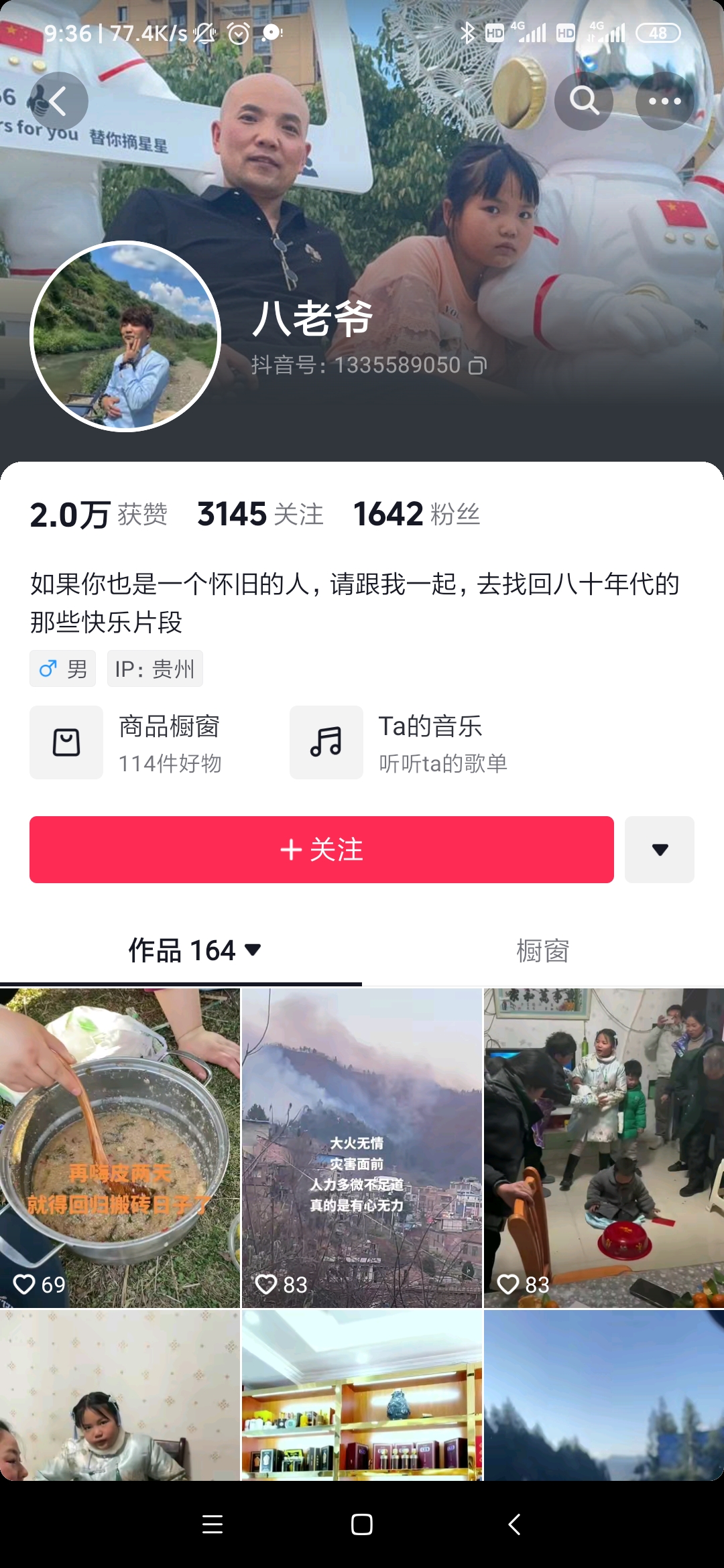Open the system recent apps button
Image resolution: width=724 pixels, height=1568 pixels.
click(x=213, y=1524)
